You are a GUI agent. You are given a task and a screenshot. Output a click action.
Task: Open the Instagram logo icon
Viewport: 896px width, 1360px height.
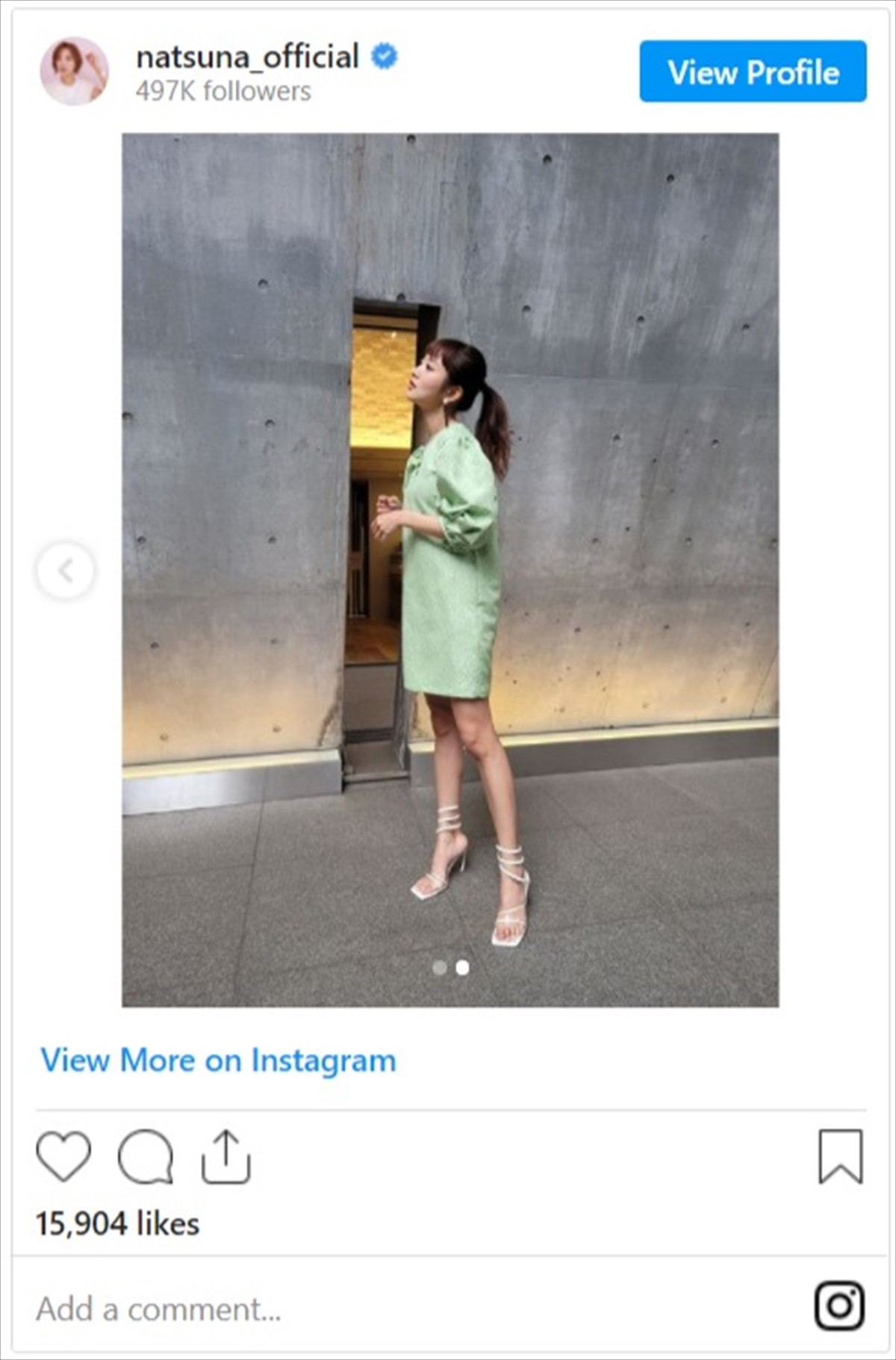pyautogui.click(x=839, y=1306)
